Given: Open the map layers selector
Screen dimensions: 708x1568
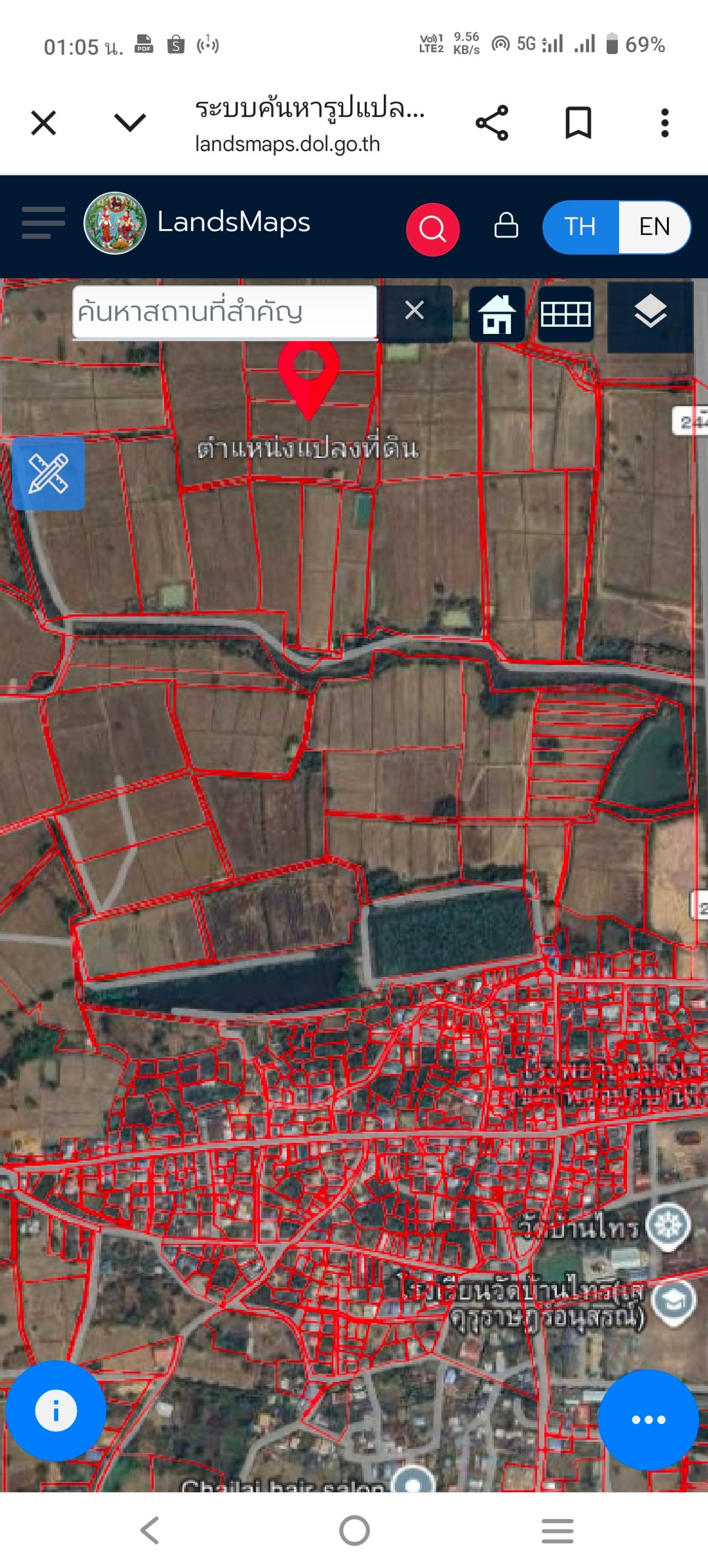Looking at the screenshot, I should click(x=650, y=313).
